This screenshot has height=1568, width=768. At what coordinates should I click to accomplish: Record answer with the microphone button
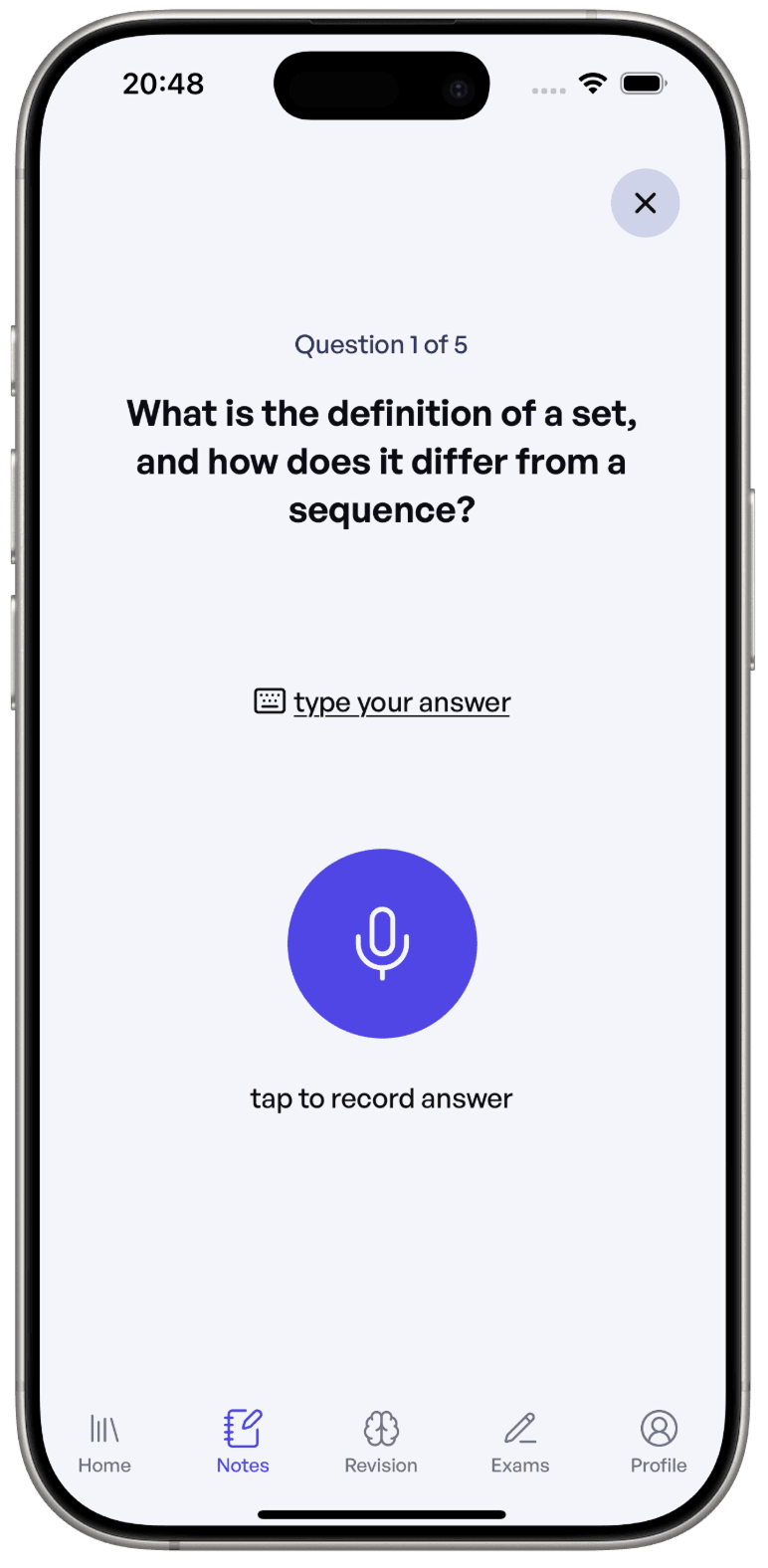coord(382,943)
